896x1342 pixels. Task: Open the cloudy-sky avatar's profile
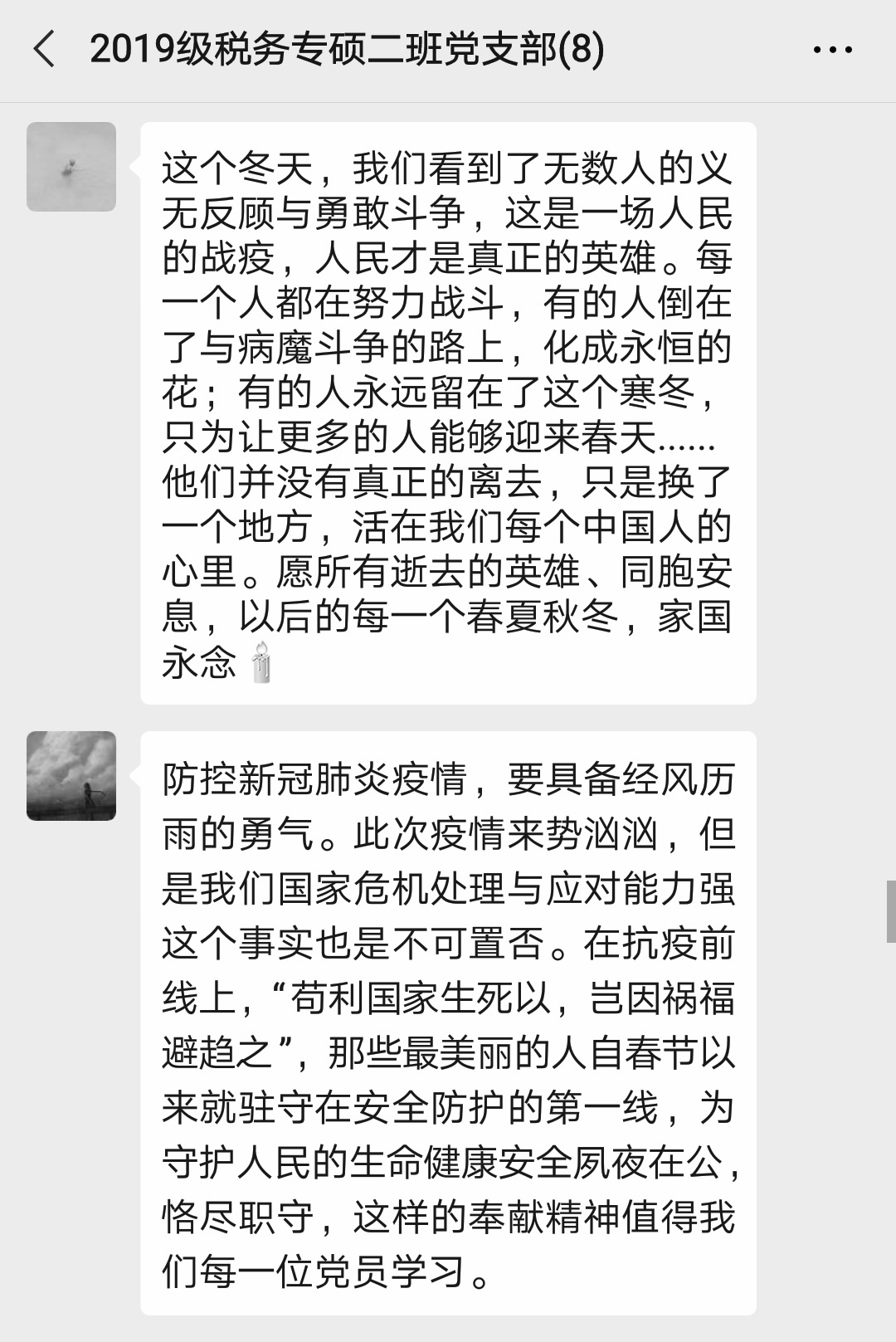[71, 776]
